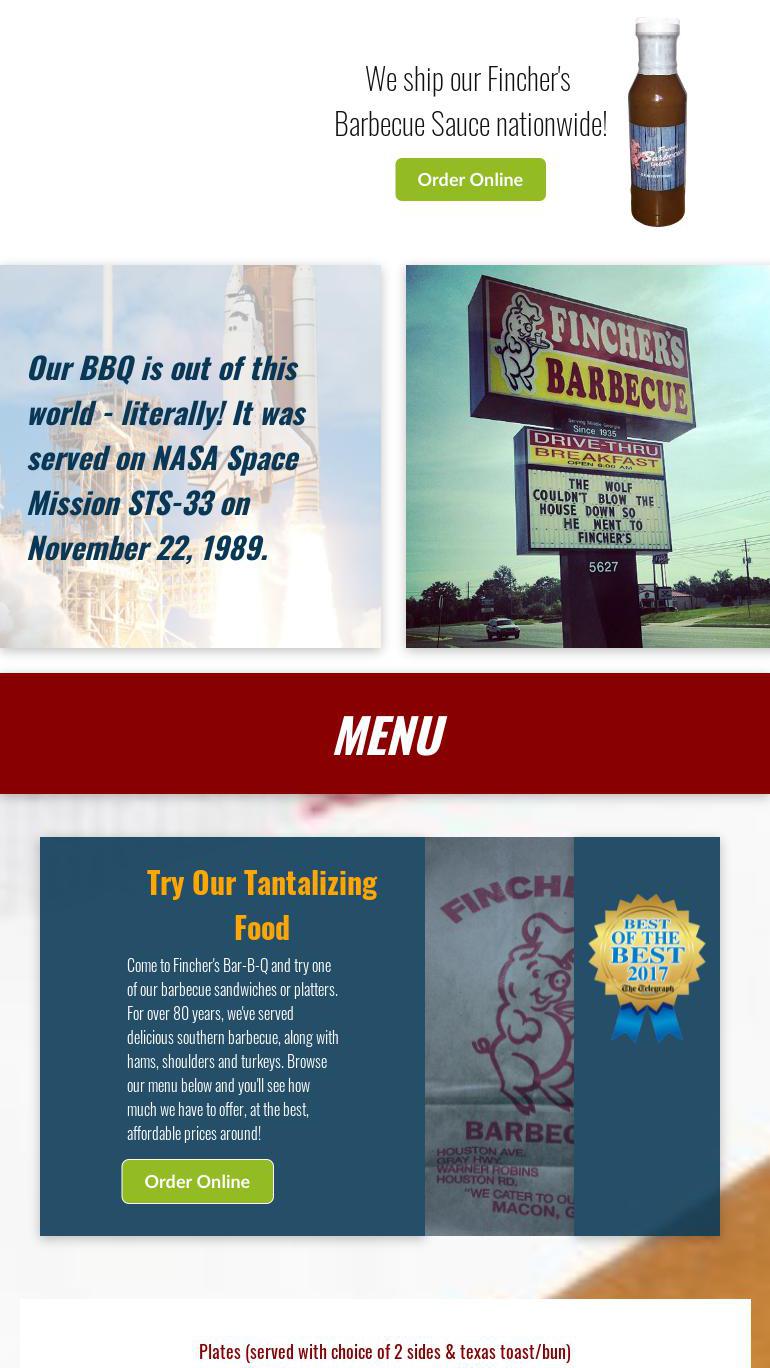Tap Order Online under the barbecue sauce banner
This screenshot has height=1368, width=770.
coord(470,179)
